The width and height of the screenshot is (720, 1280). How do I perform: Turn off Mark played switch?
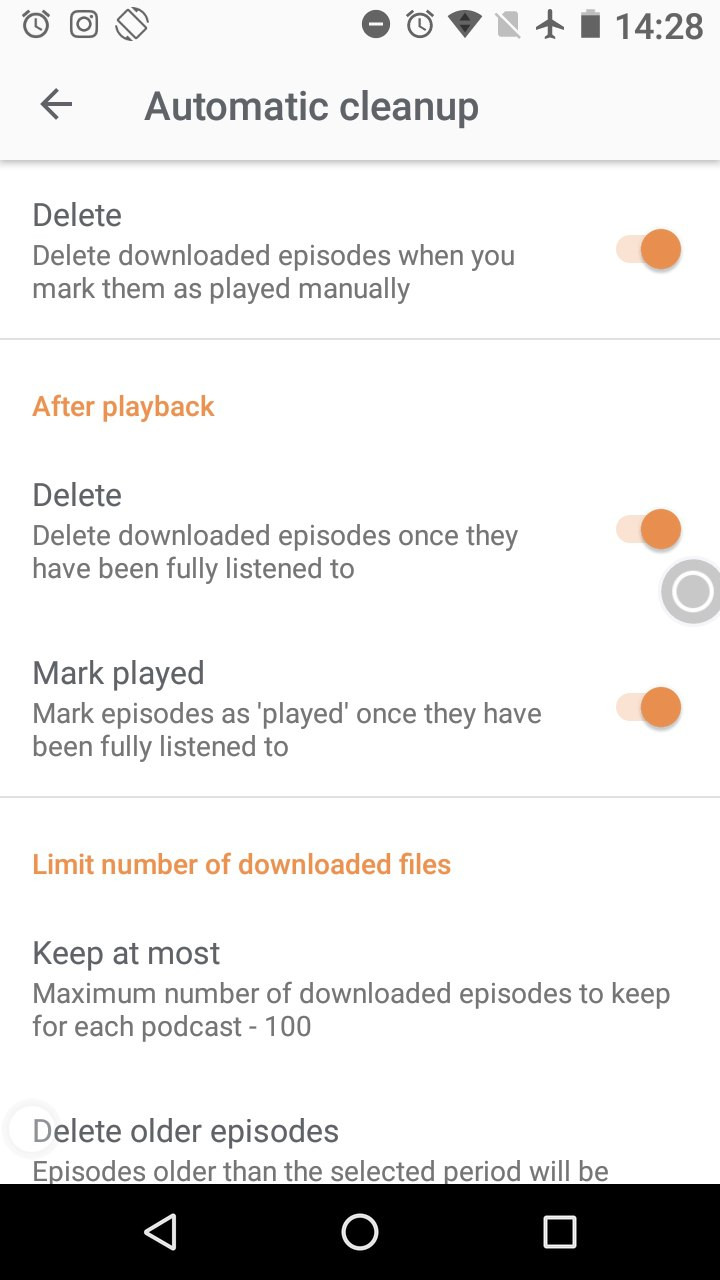pyautogui.click(x=649, y=708)
